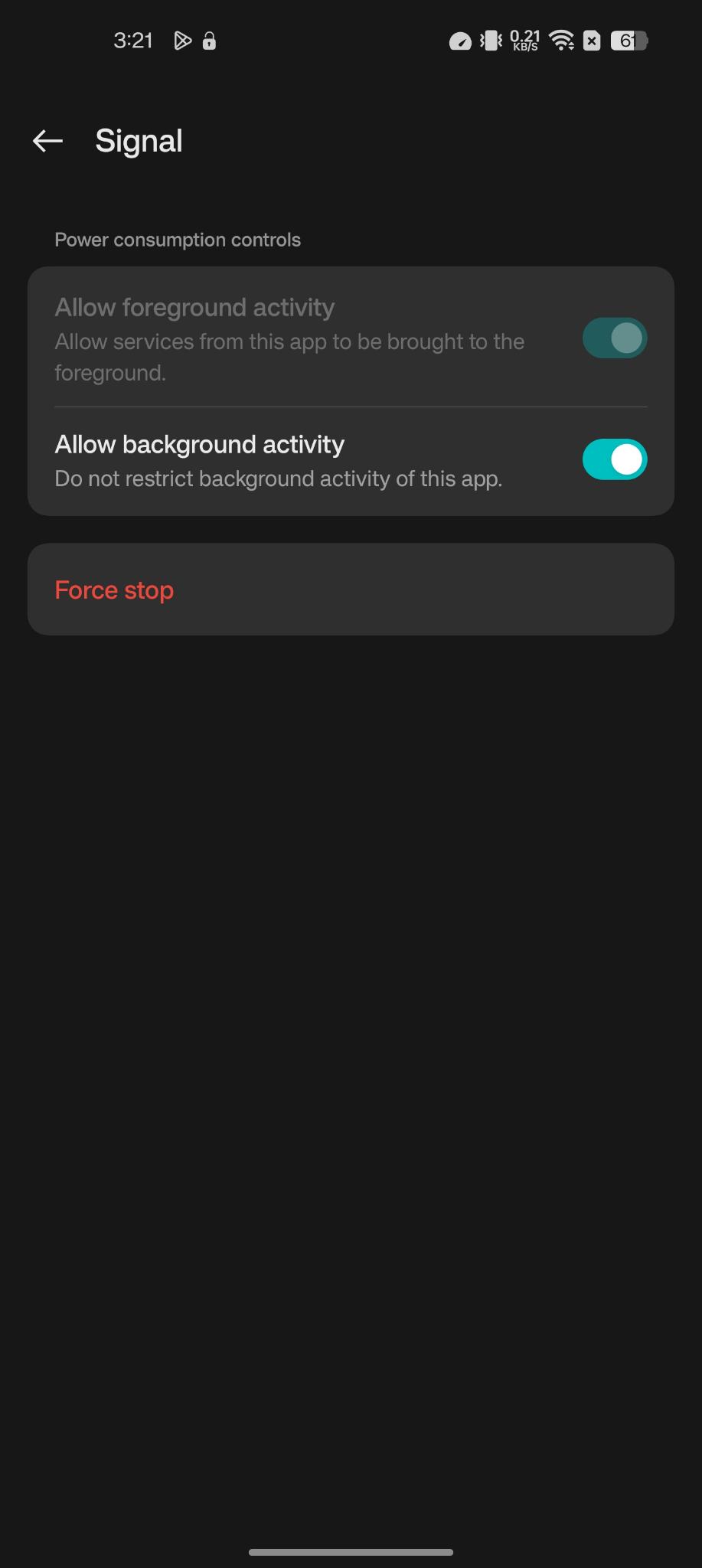Toggle the Allow foreground activity switch
Viewport: 702px width, 1568px height.
[615, 338]
